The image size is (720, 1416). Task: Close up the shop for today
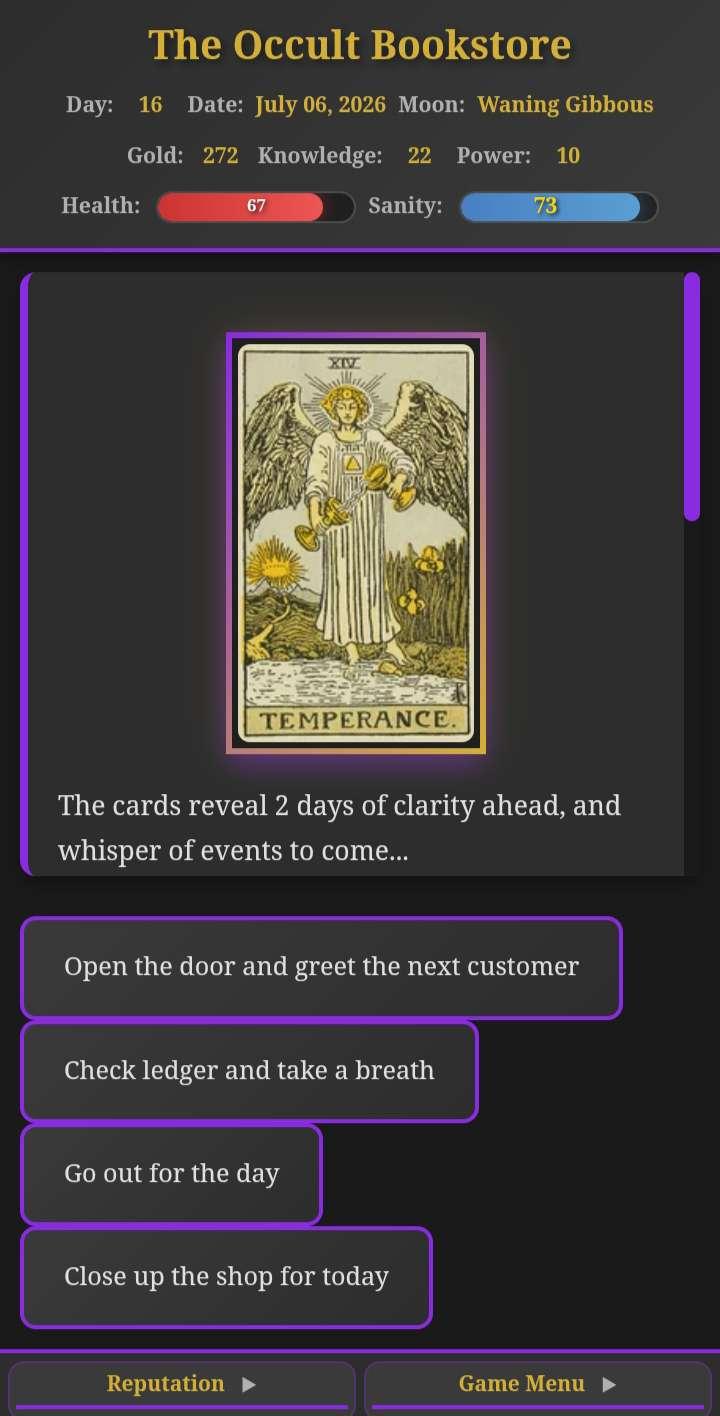tap(226, 1277)
